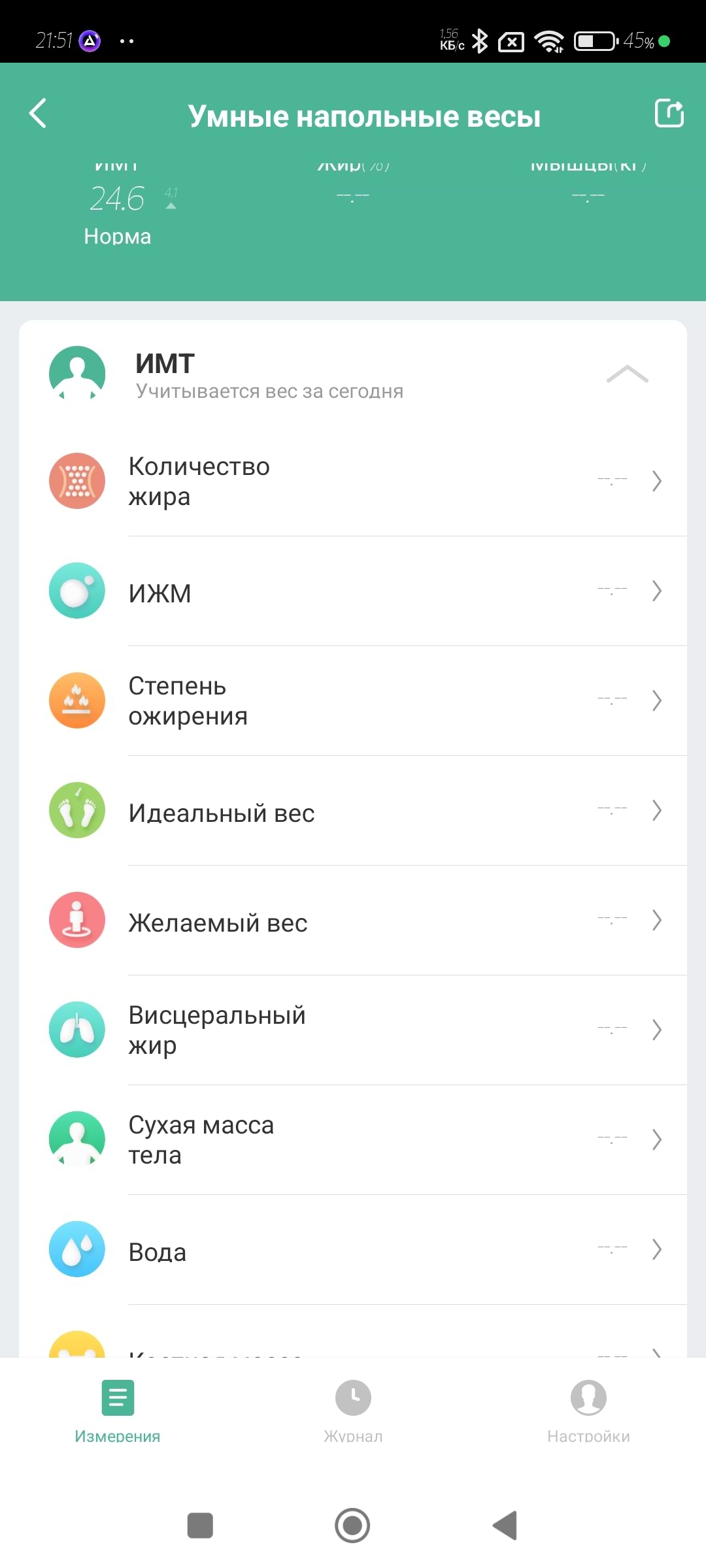Share the smart scale measurements
Image resolution: width=706 pixels, height=1568 pixels.
point(669,114)
